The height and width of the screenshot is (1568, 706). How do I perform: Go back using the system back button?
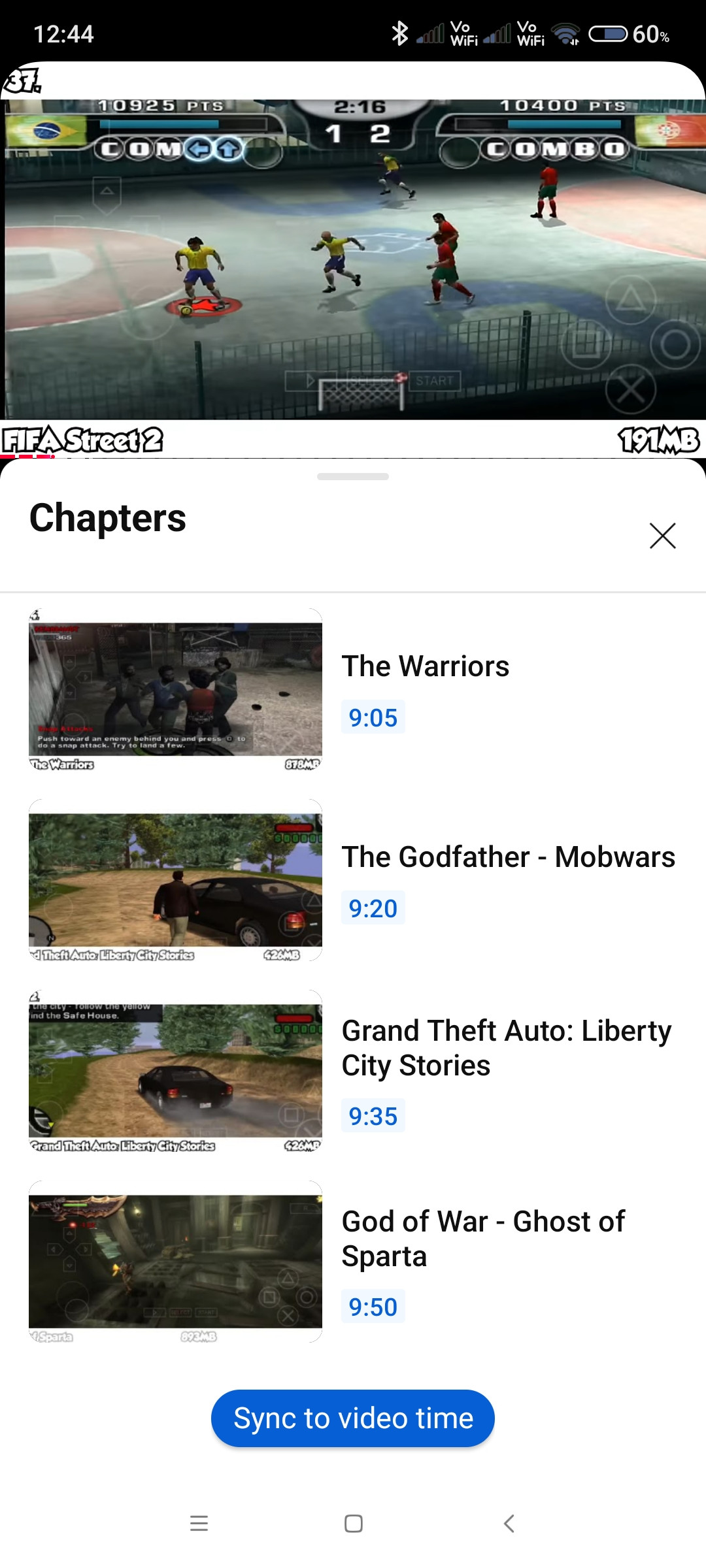point(509,1524)
